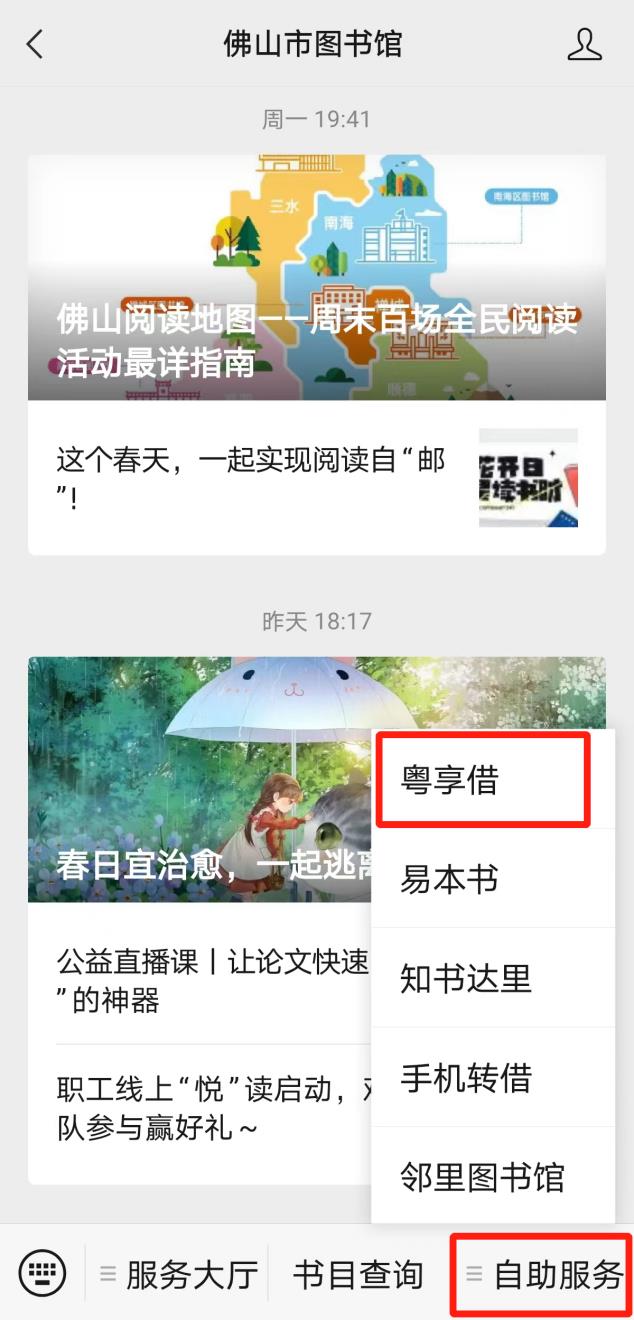
Task: Open 邻里图书馆 from the menu
Action: point(482,1176)
